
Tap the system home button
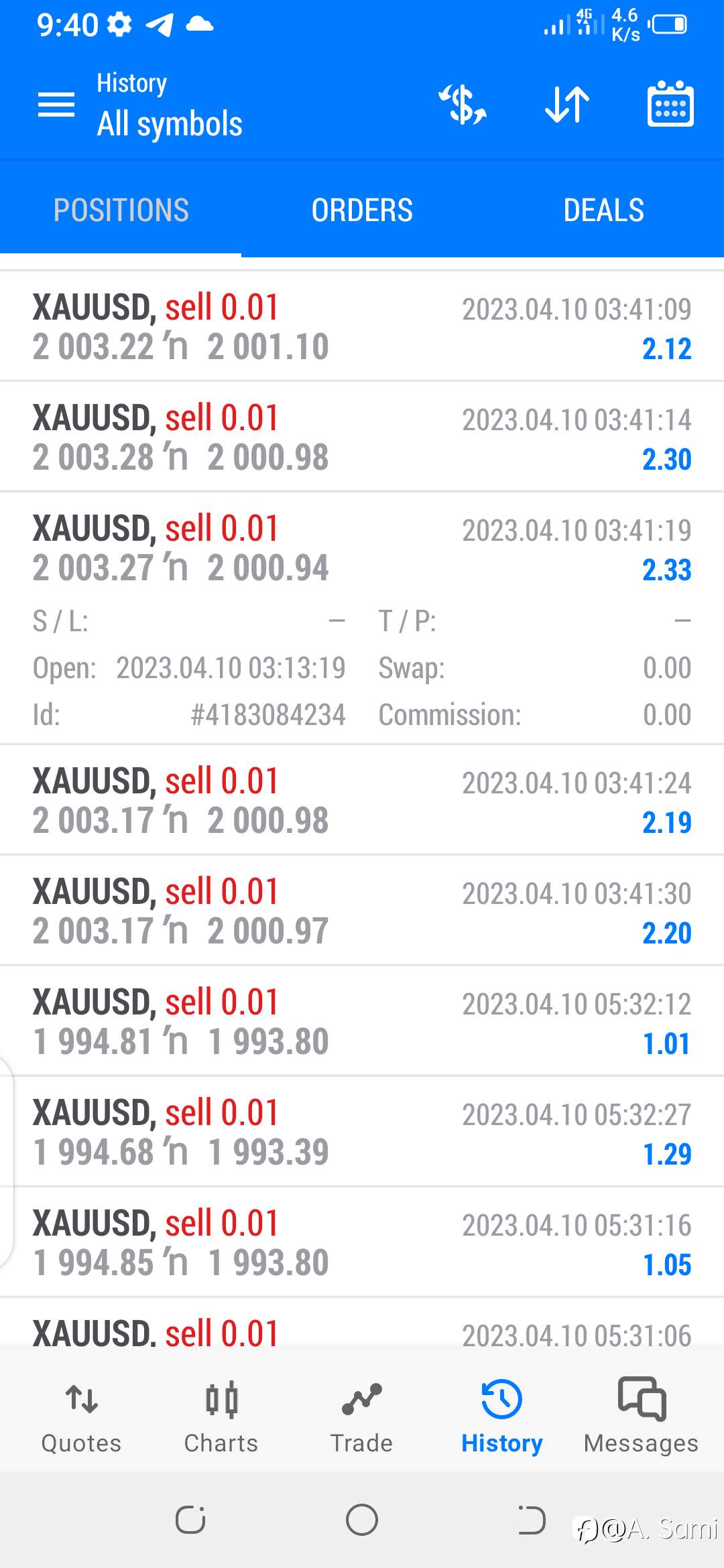(x=362, y=1519)
